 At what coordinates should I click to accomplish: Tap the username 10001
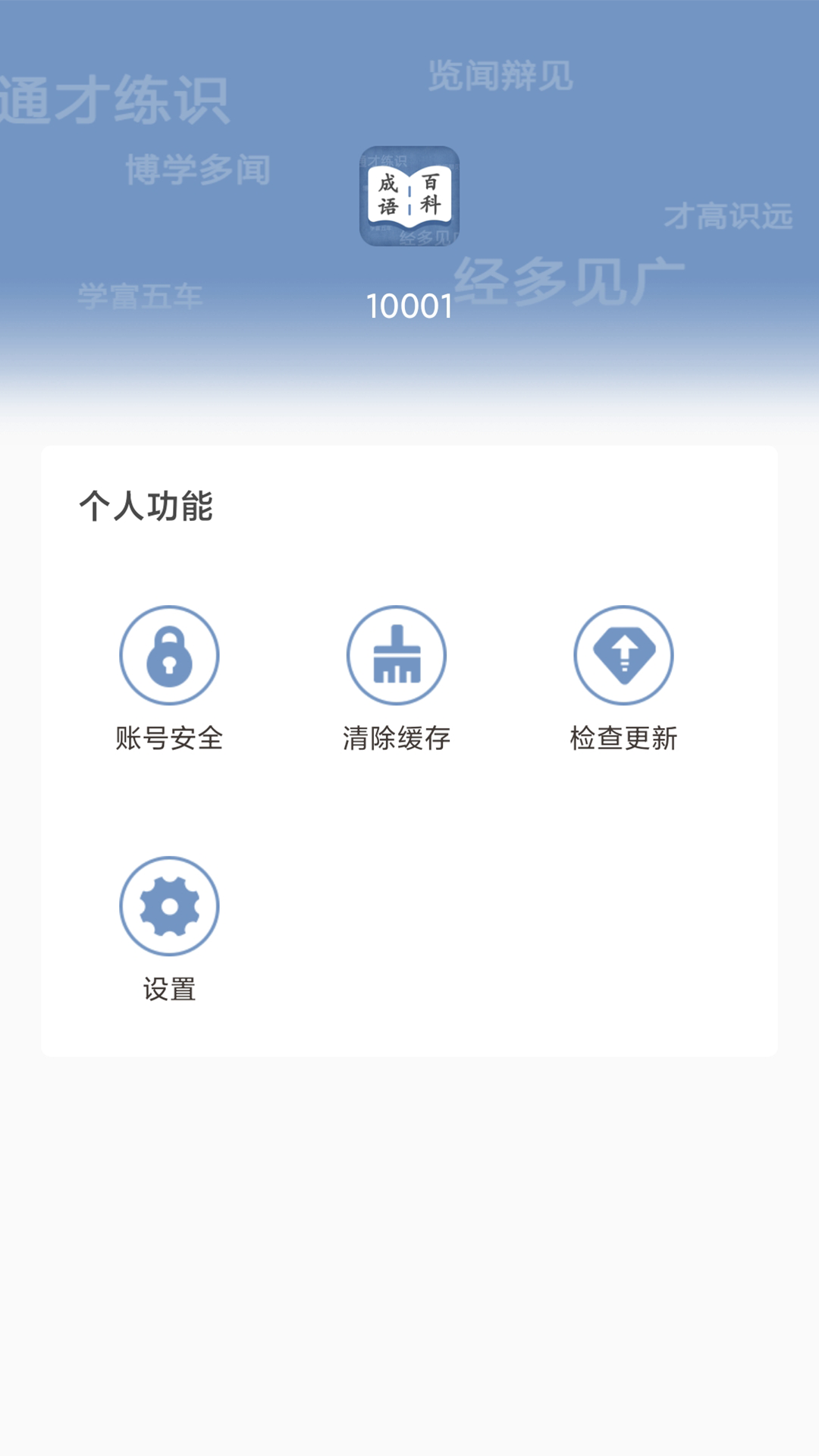(409, 307)
